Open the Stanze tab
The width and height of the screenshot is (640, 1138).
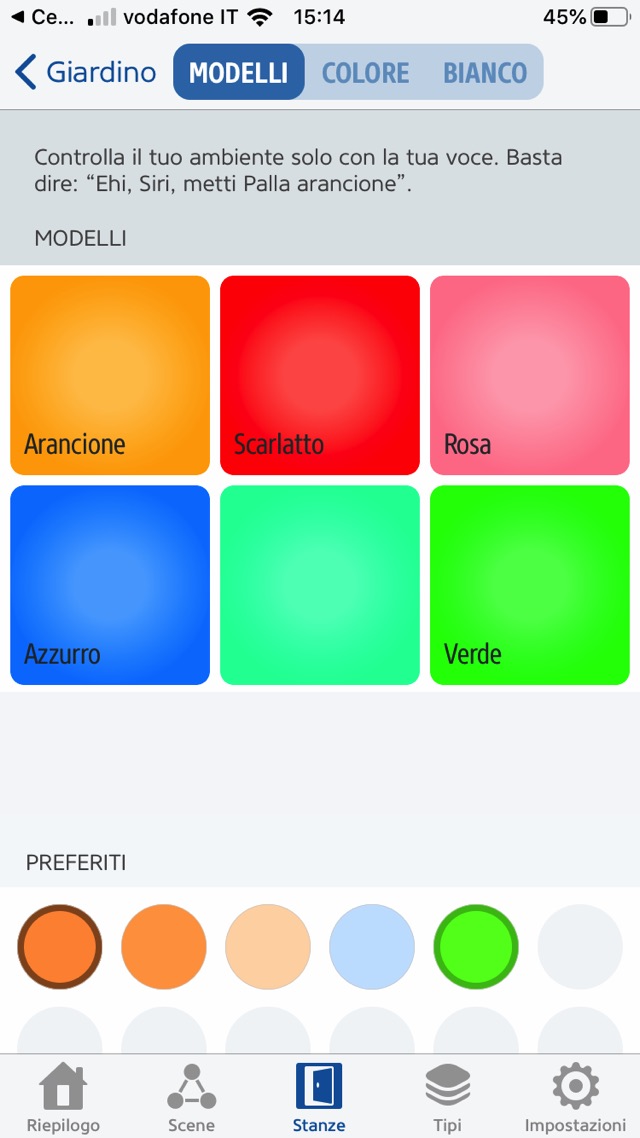pos(319,1097)
